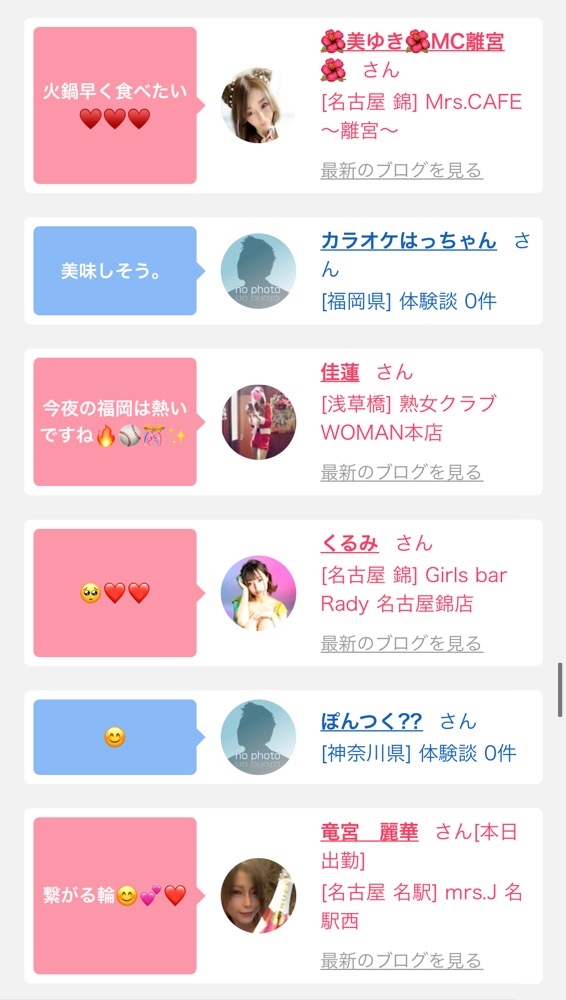Open the くるみ profile name link
The image size is (566, 1000).
tap(350, 543)
